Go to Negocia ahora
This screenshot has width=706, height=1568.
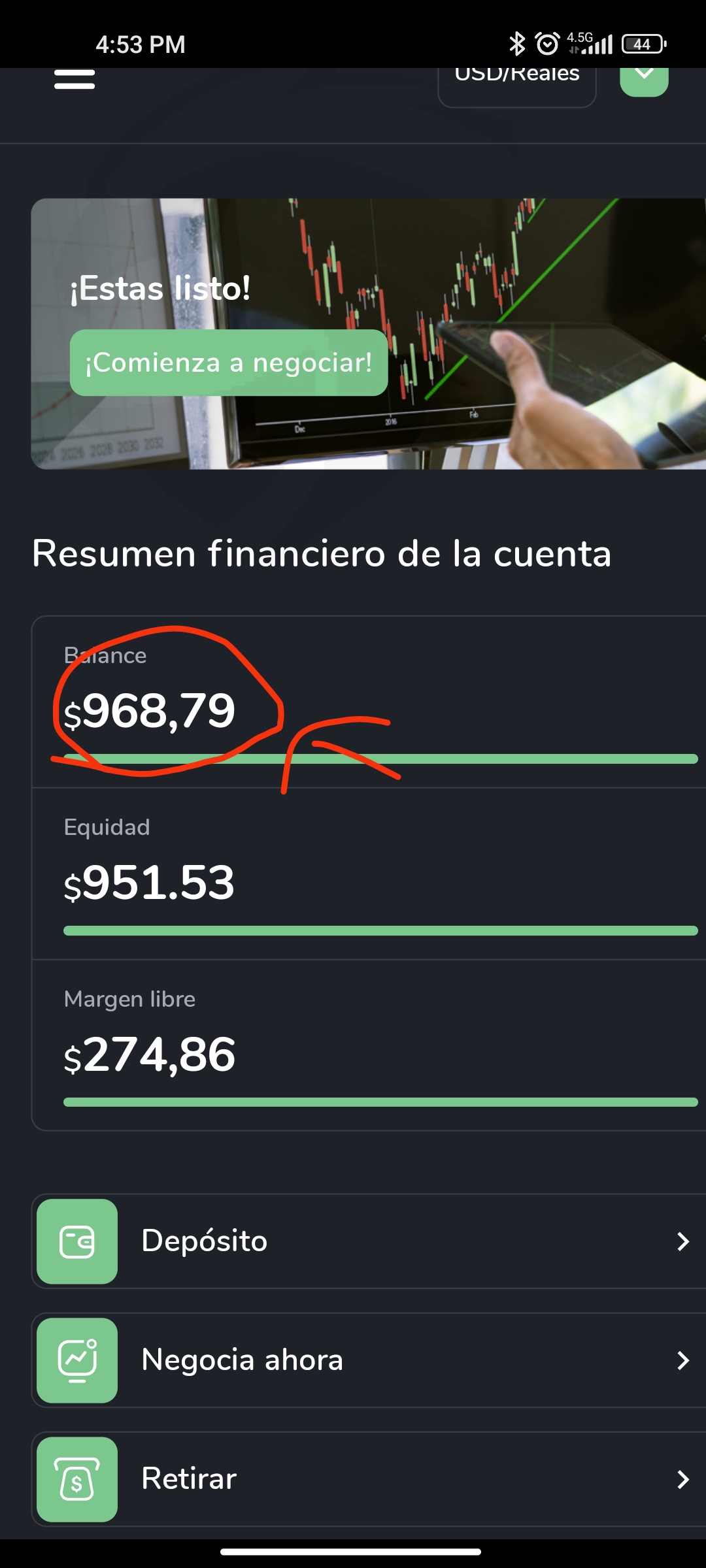click(369, 1360)
